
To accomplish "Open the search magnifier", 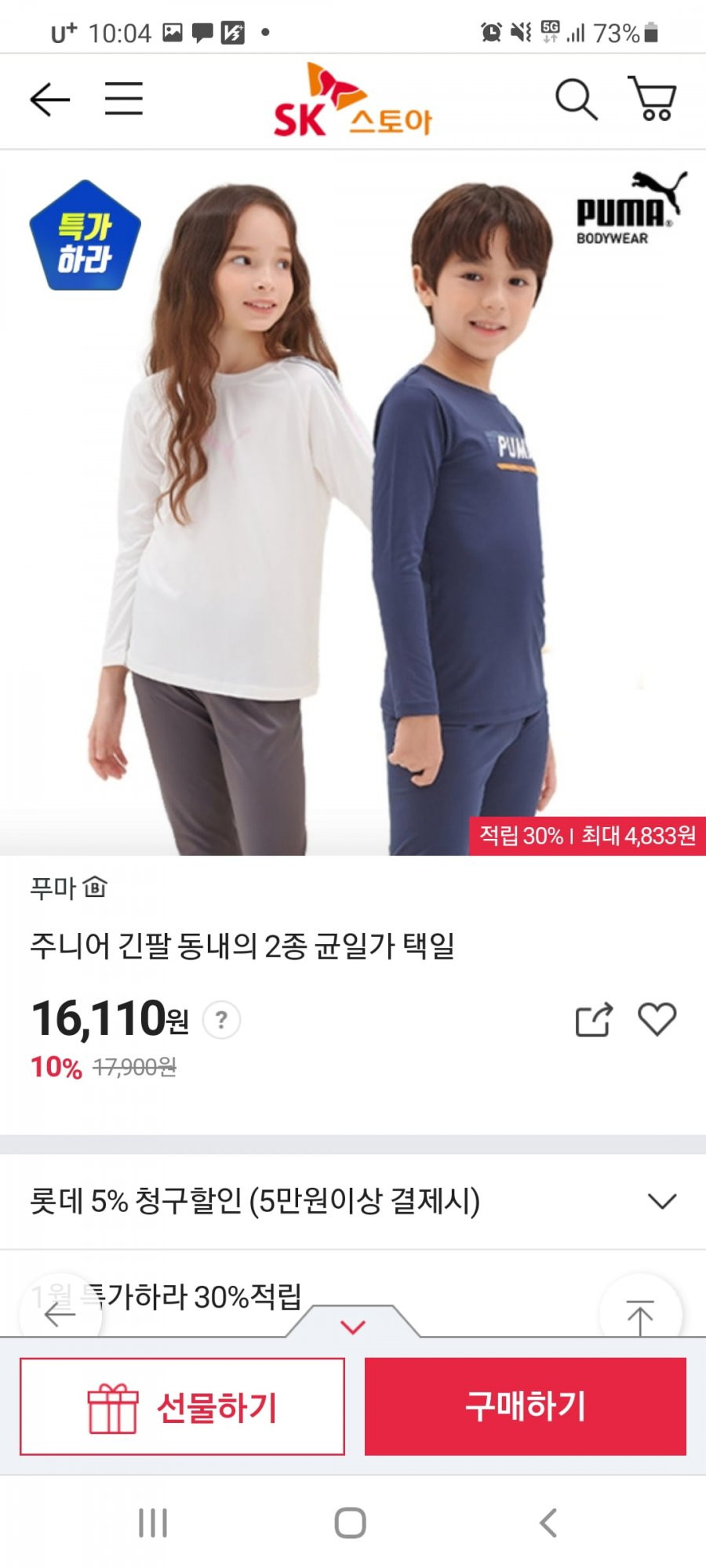I will click(x=577, y=99).
